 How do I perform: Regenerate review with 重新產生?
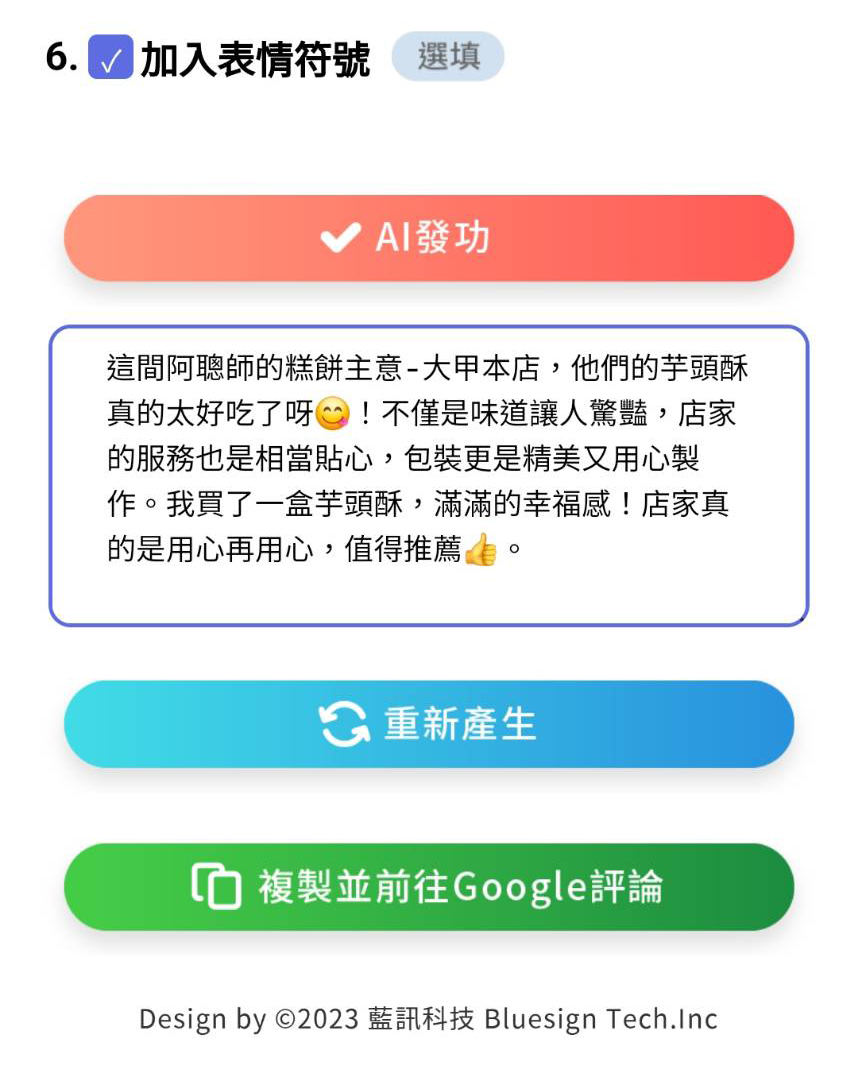[x=428, y=724]
